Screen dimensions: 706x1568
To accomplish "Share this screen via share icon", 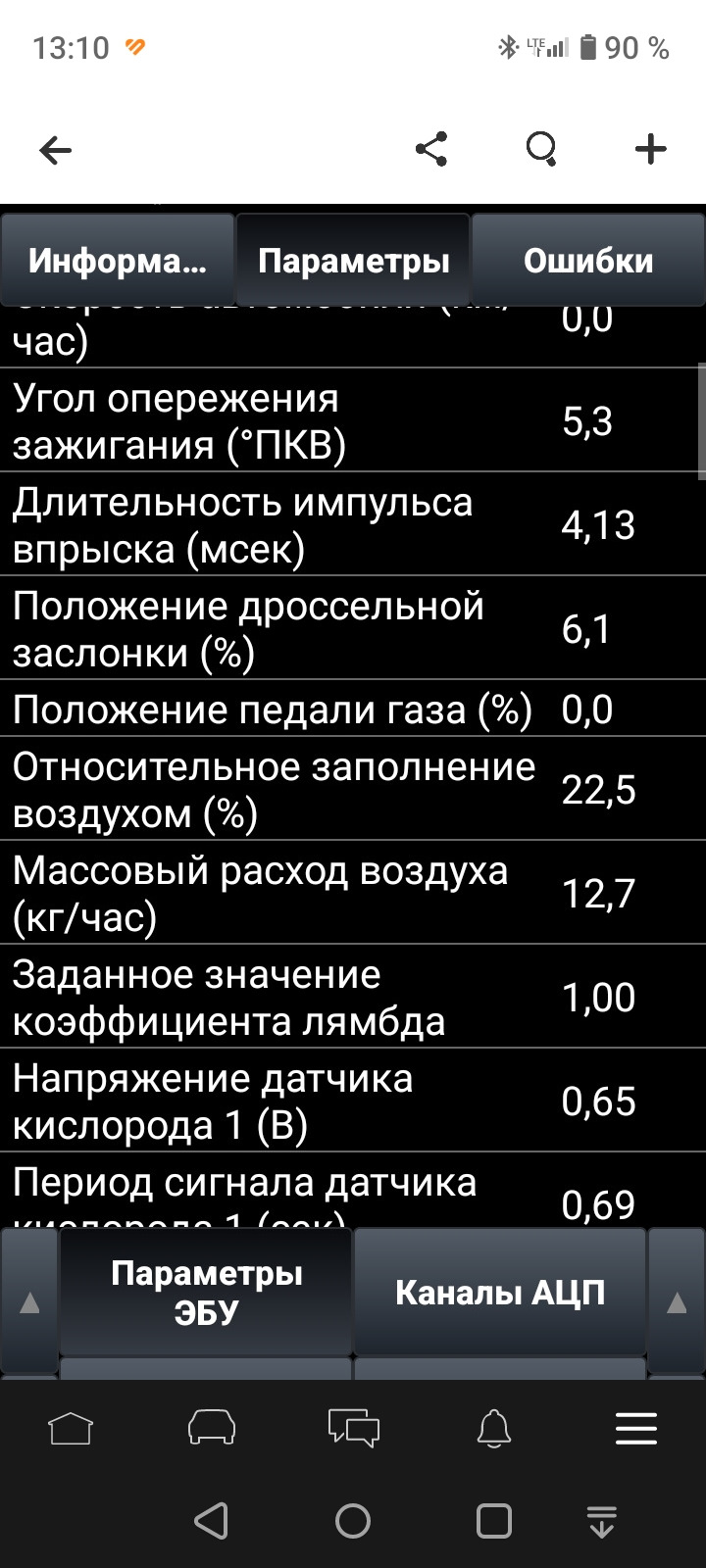I will tap(431, 149).
